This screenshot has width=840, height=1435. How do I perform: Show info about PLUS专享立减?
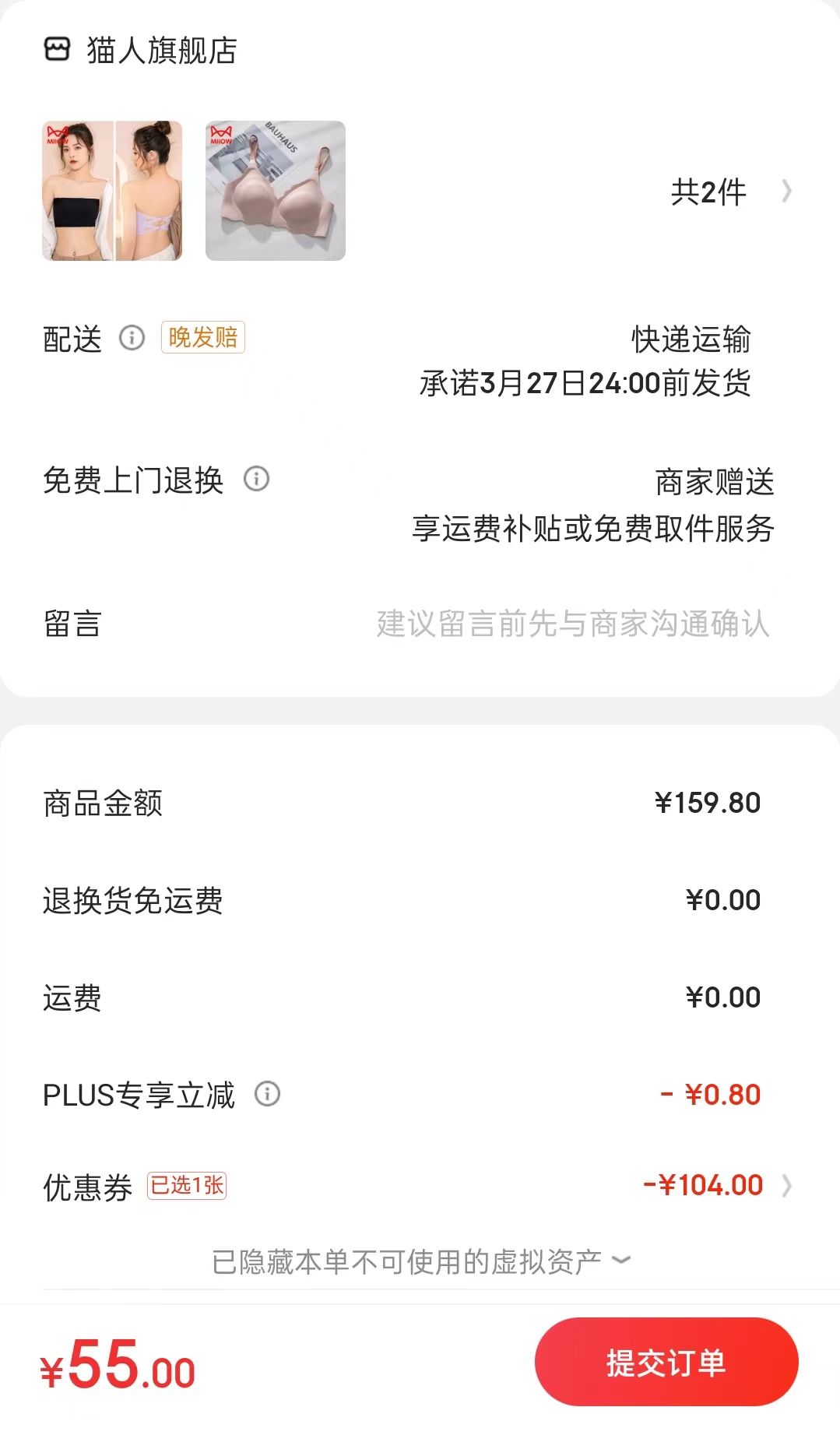tap(267, 1094)
